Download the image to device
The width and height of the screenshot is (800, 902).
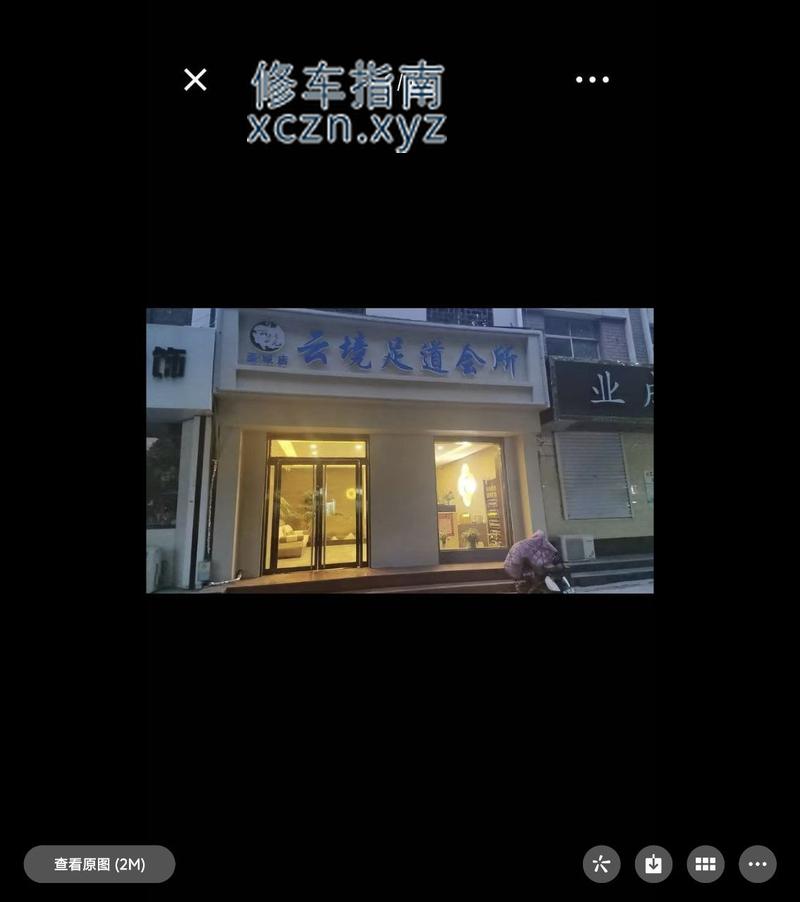[653, 864]
